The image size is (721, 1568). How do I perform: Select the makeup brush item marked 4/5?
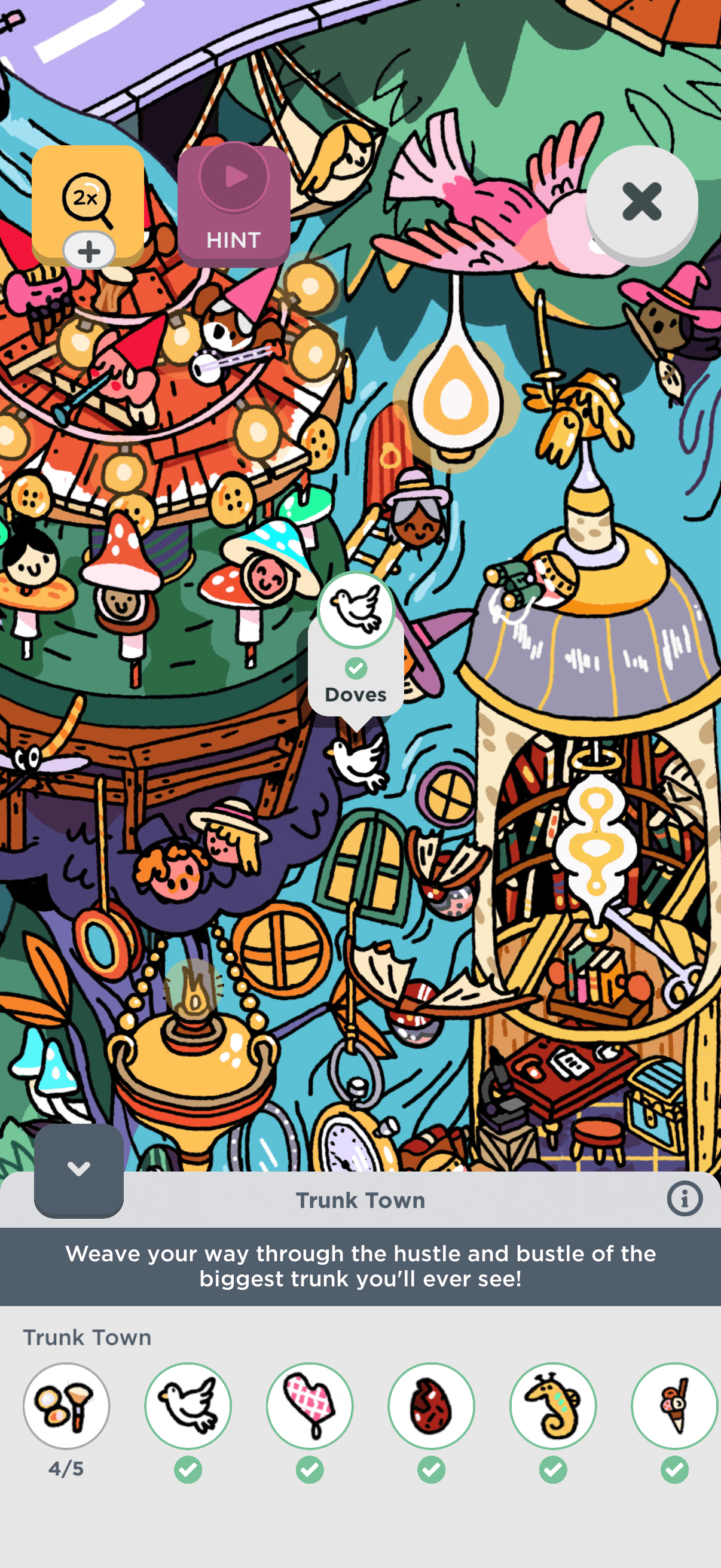(66, 1406)
